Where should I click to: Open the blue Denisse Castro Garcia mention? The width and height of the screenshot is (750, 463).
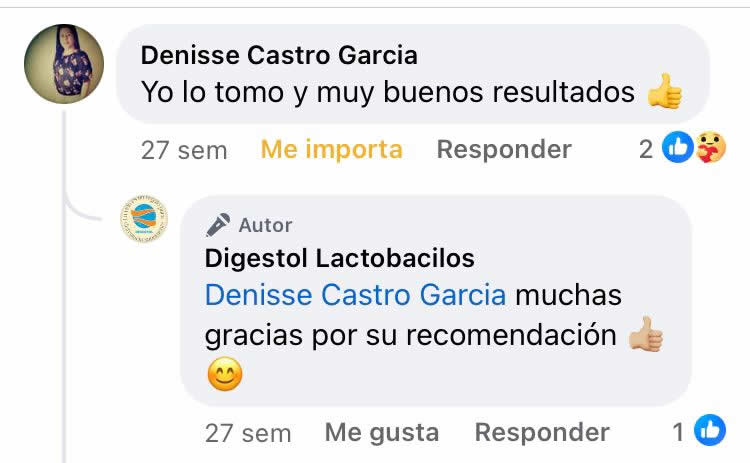point(355,296)
